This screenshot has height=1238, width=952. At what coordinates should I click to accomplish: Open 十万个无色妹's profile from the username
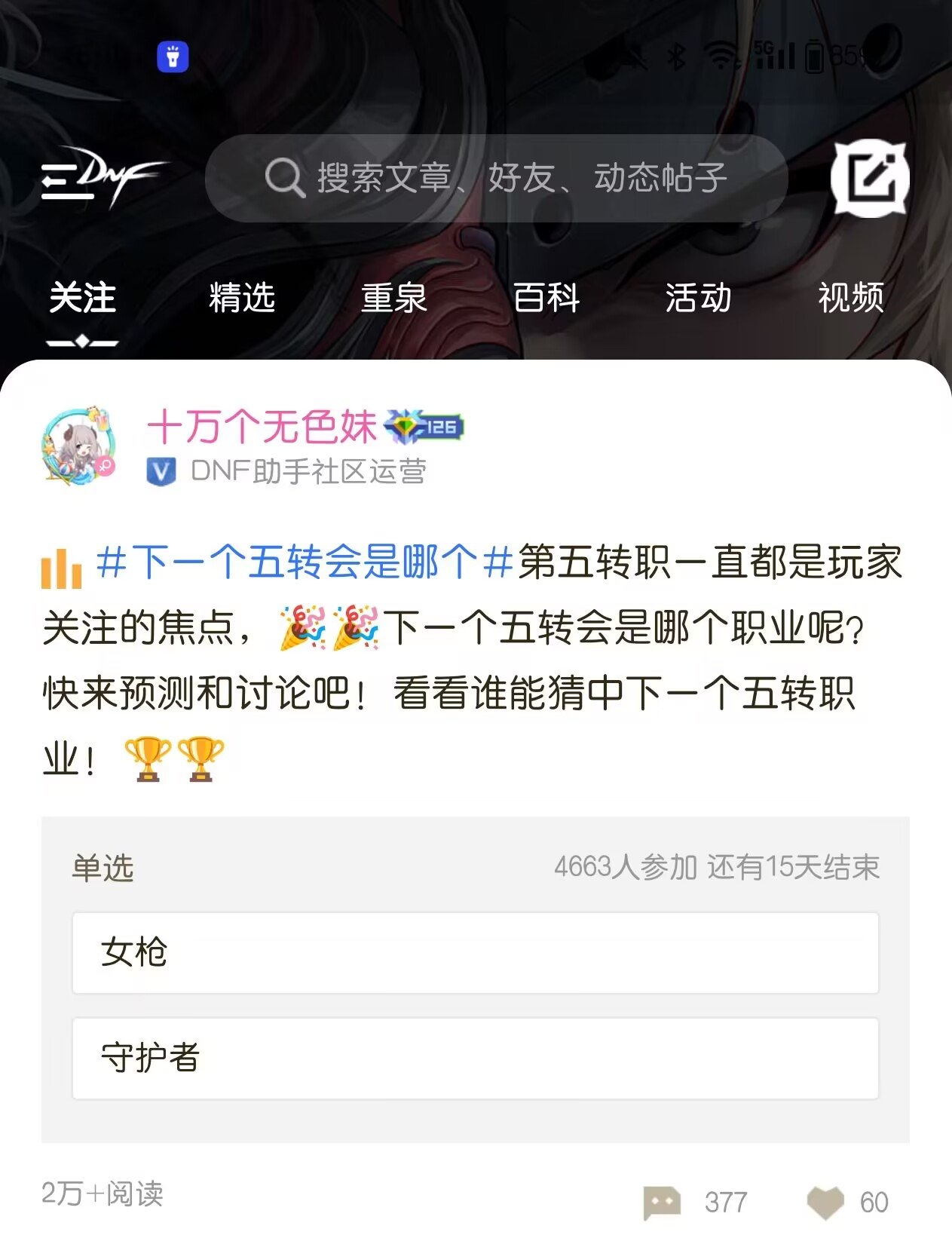click(x=262, y=427)
